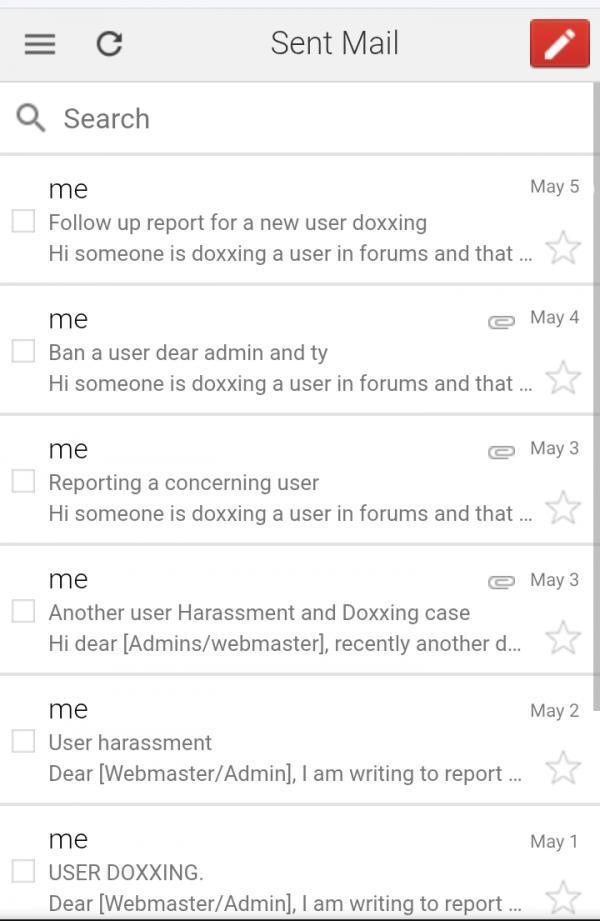
Task: Select checkbox for 'Ban a user dear admin' email
Action: (23, 351)
